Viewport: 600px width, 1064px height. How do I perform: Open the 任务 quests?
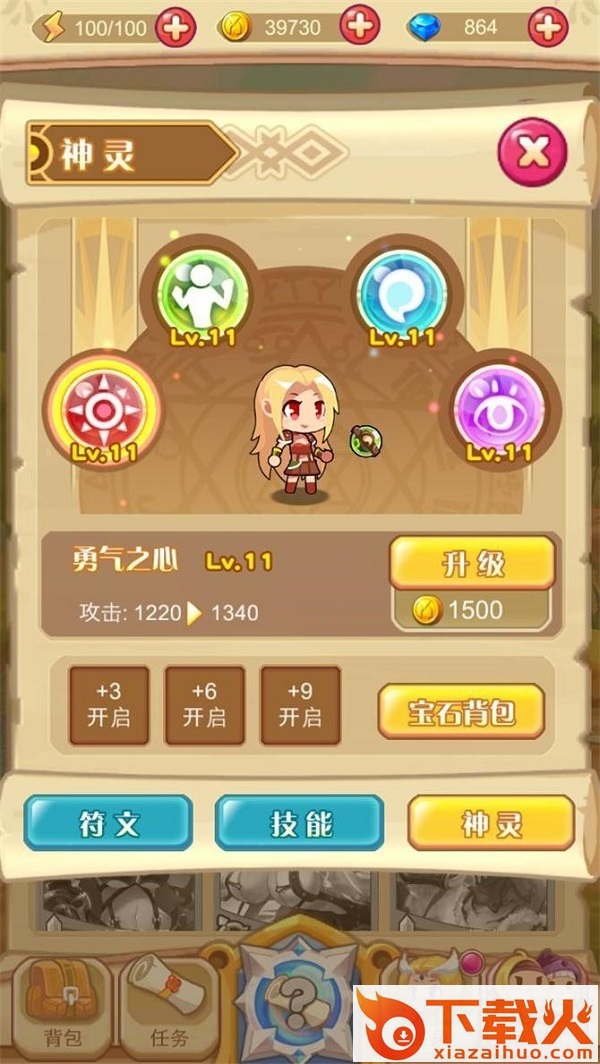[168, 1005]
